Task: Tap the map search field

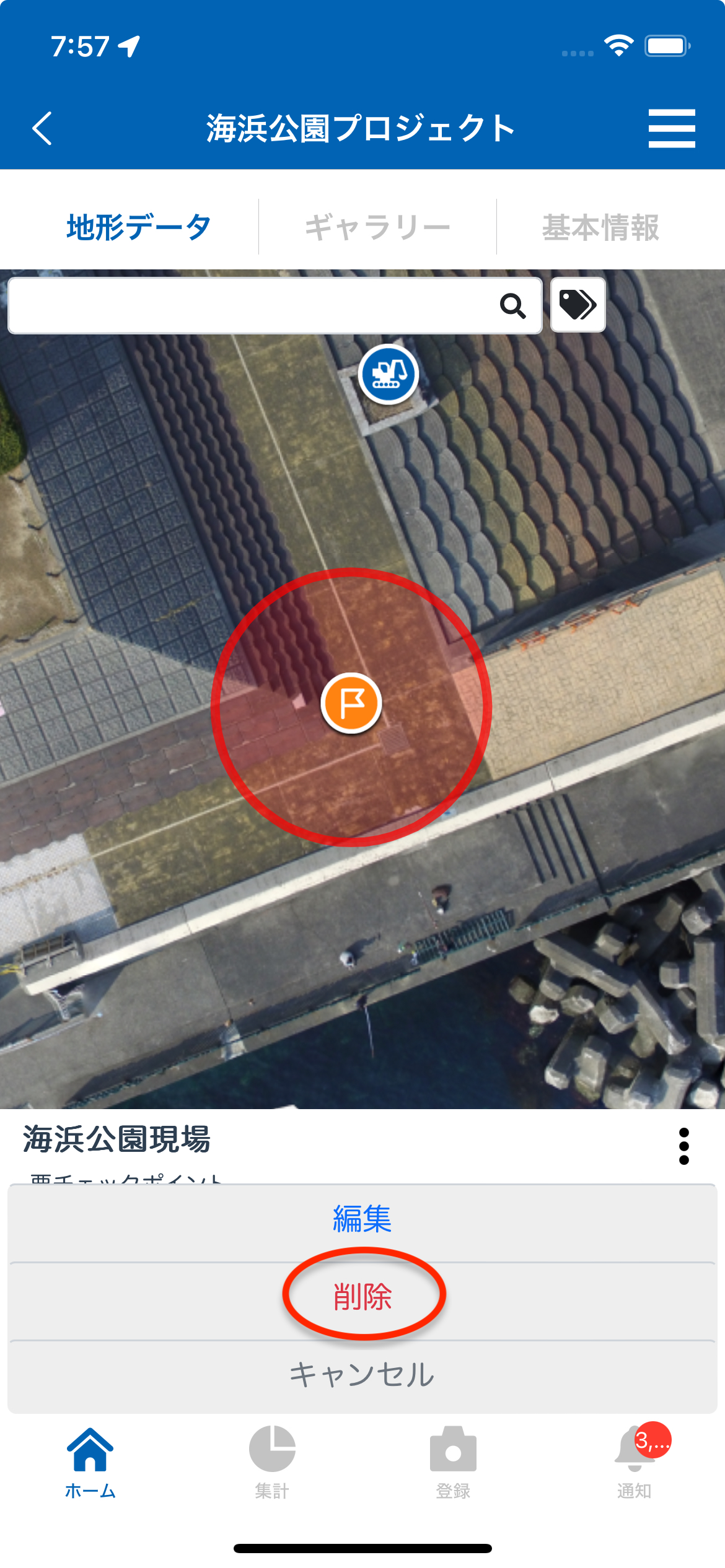Action: (x=248, y=305)
